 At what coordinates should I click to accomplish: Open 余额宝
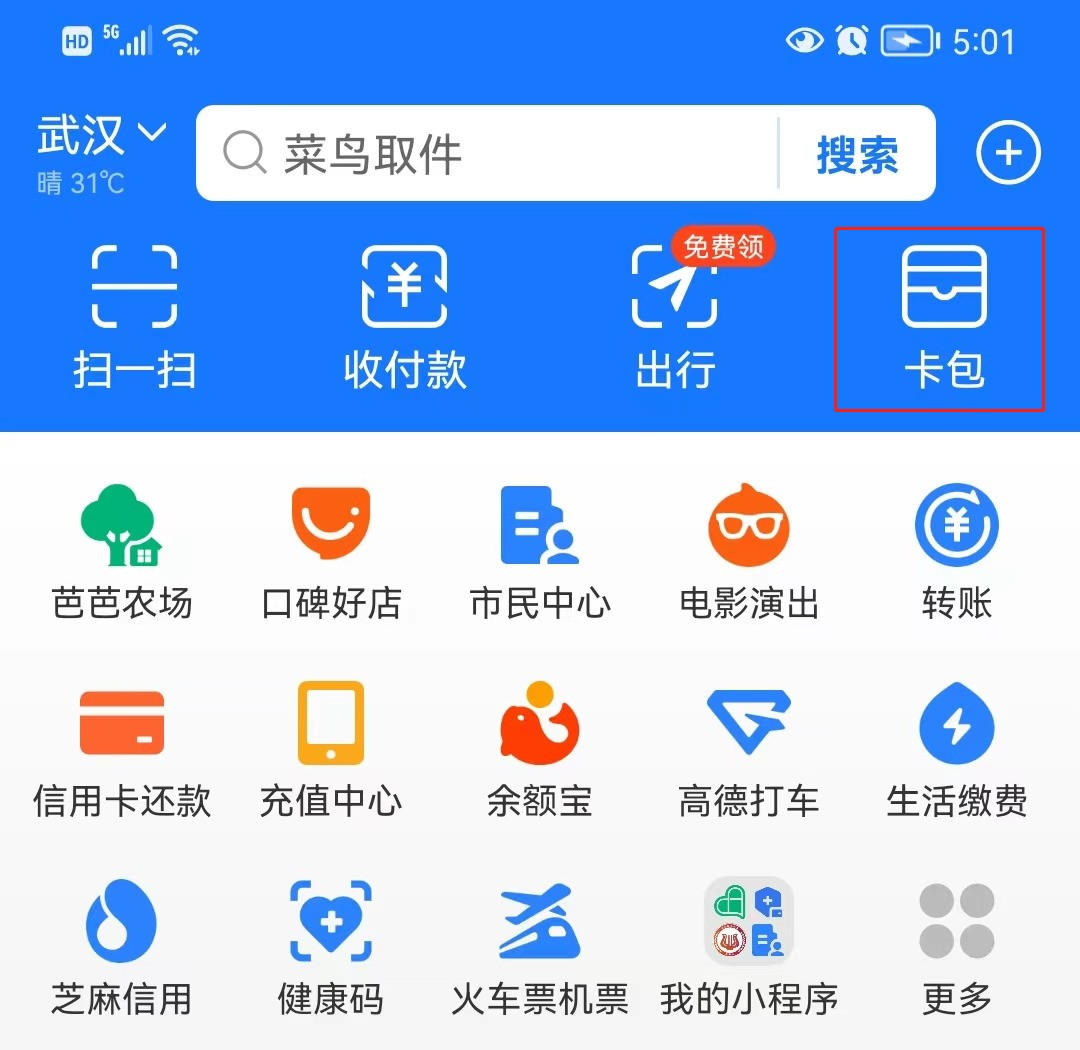(540, 749)
